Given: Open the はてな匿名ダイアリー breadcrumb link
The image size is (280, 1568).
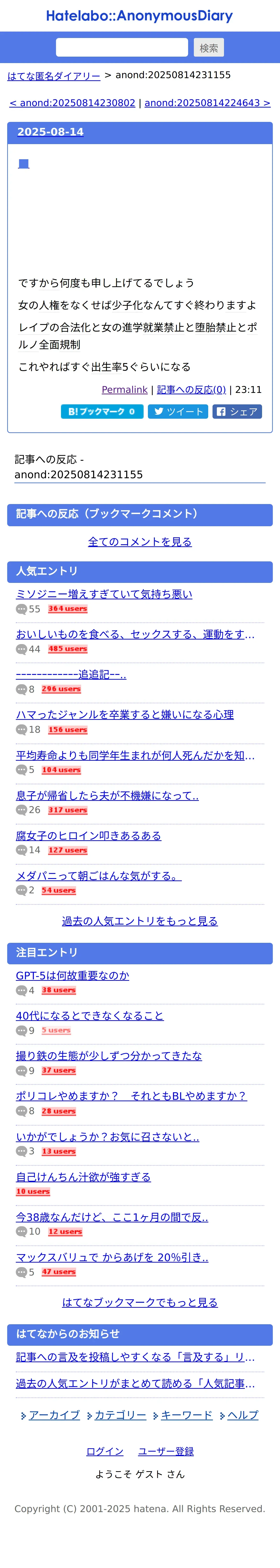Looking at the screenshot, I should tap(54, 76).
